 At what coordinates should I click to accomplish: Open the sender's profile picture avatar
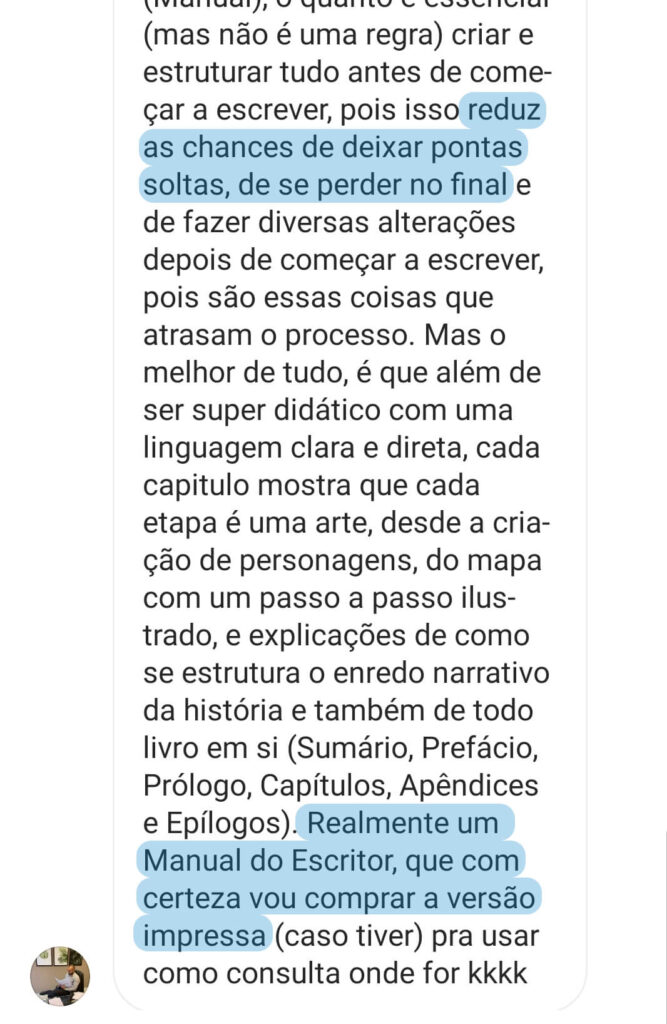pos(60,976)
